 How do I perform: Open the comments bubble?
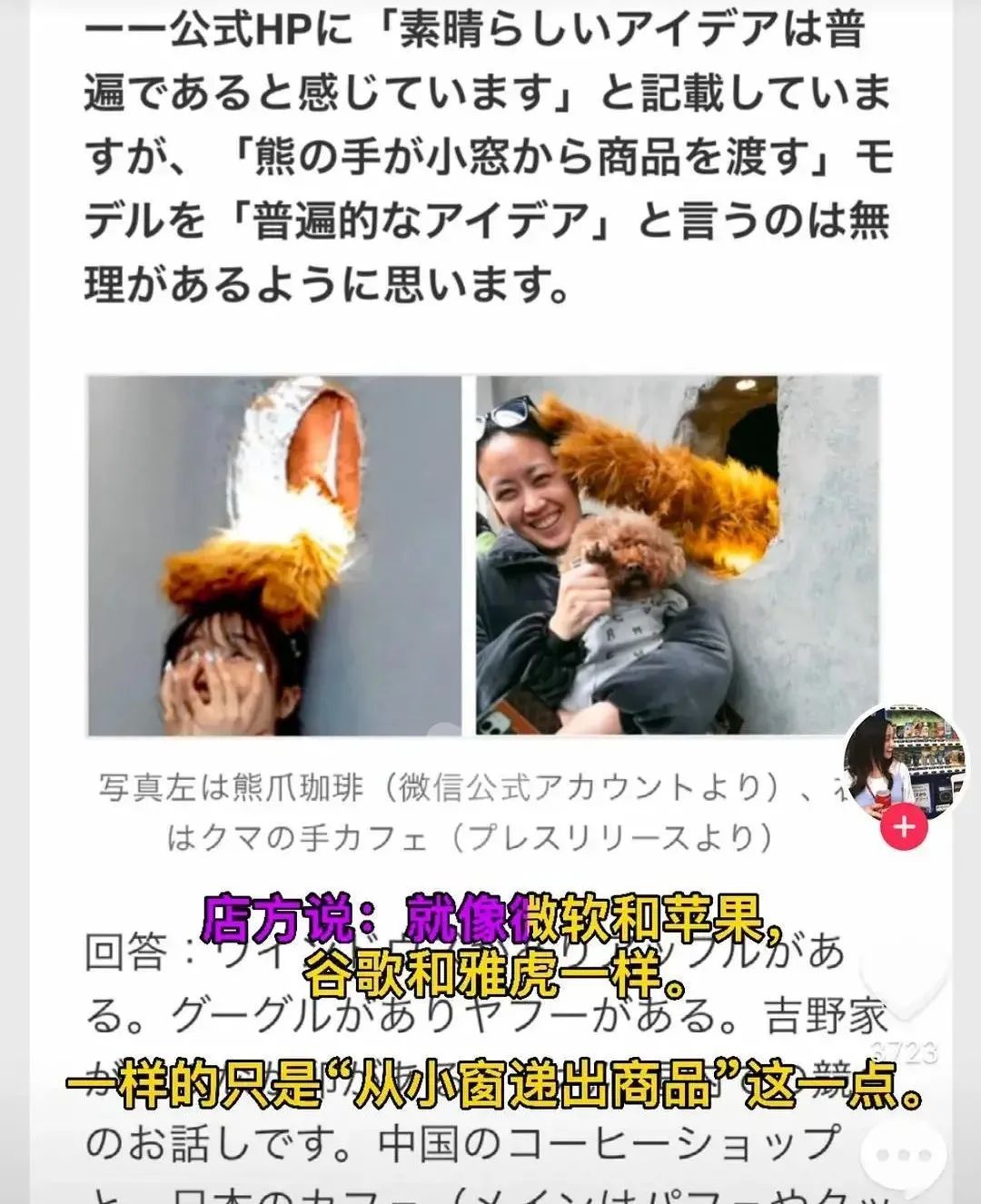904,1155
